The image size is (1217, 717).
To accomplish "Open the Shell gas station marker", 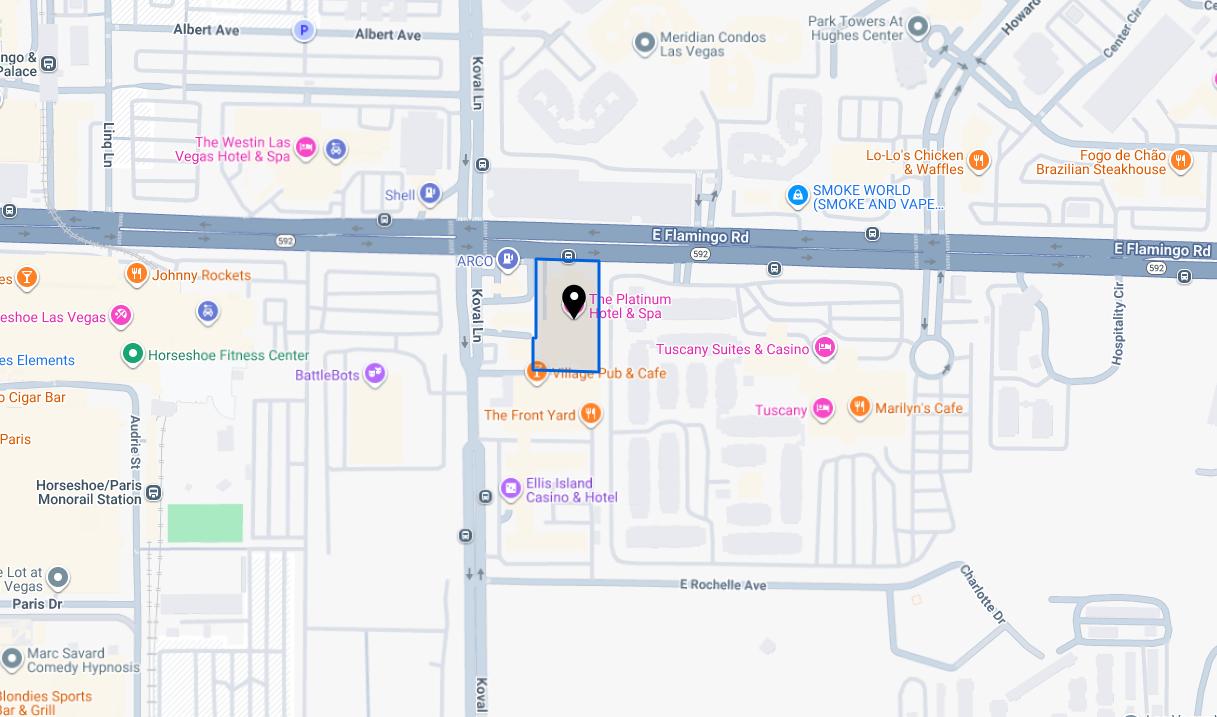I will [430, 194].
